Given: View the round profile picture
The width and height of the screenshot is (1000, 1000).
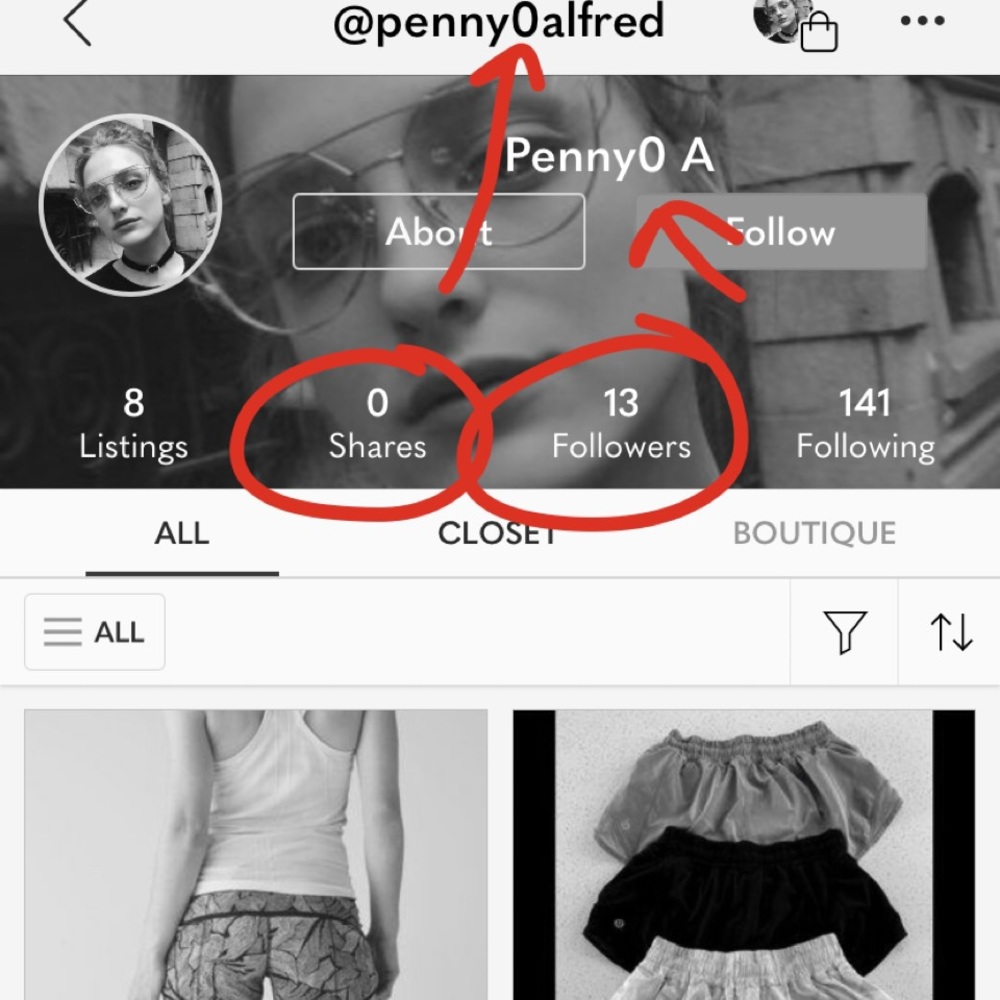Looking at the screenshot, I should pyautogui.click(x=129, y=205).
